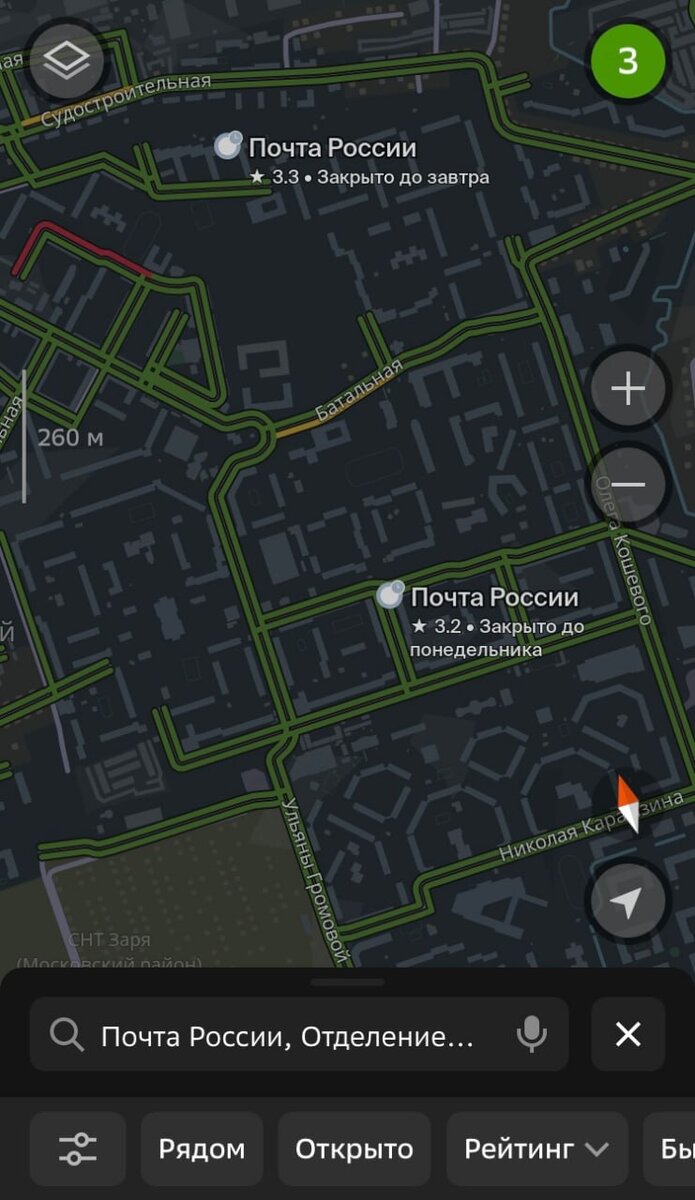The height and width of the screenshot is (1200, 695).
Task: Apply the Рядом filter chip
Action: 201,1150
